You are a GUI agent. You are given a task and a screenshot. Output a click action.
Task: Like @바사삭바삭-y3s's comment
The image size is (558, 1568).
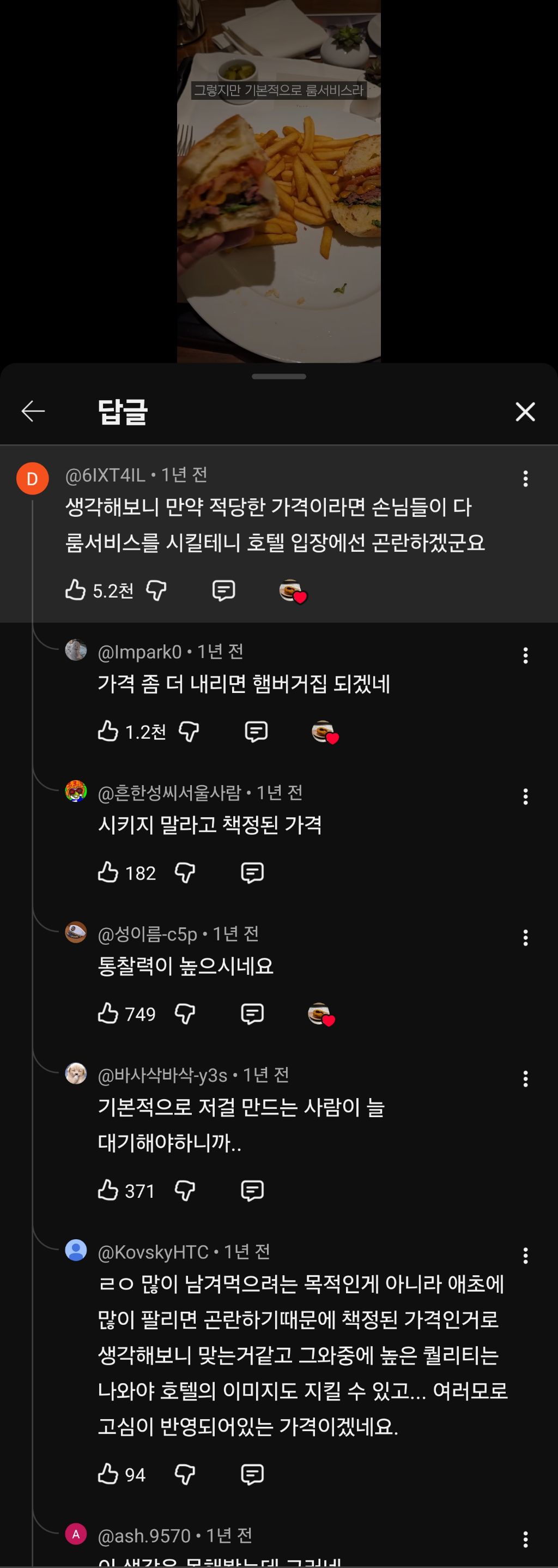click(x=110, y=1191)
